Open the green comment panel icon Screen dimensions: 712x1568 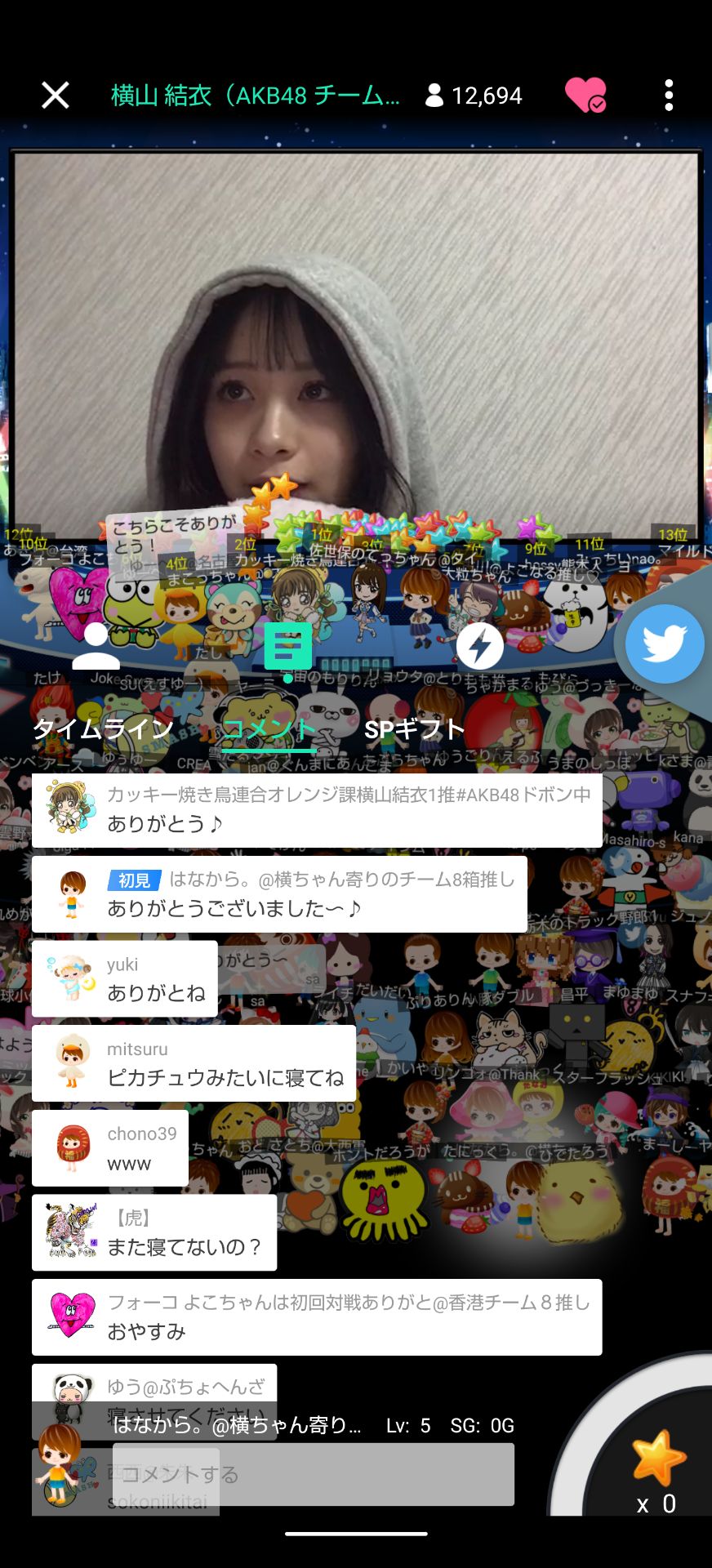point(285,645)
